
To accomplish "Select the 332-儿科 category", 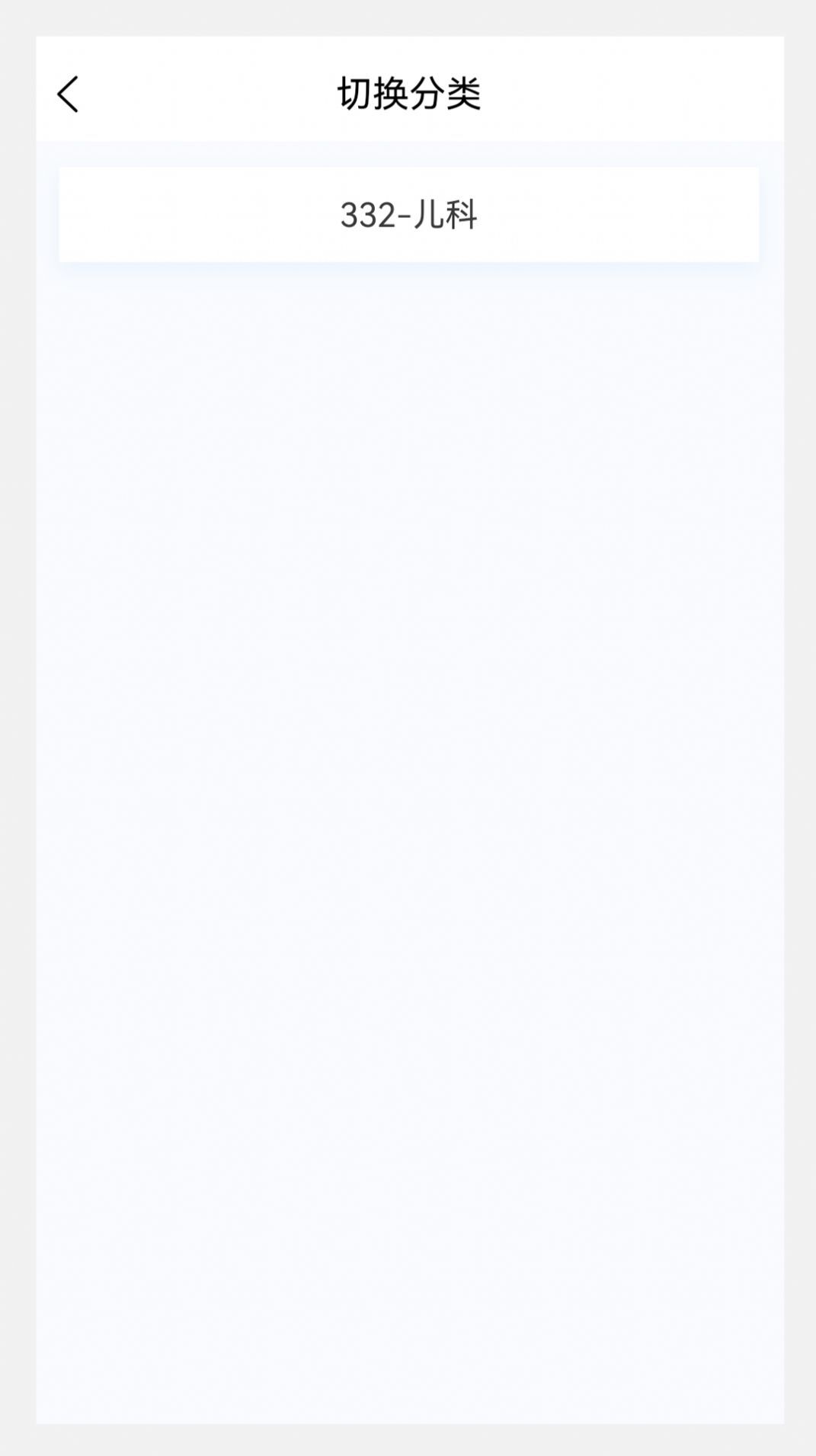I will click(x=408, y=215).
